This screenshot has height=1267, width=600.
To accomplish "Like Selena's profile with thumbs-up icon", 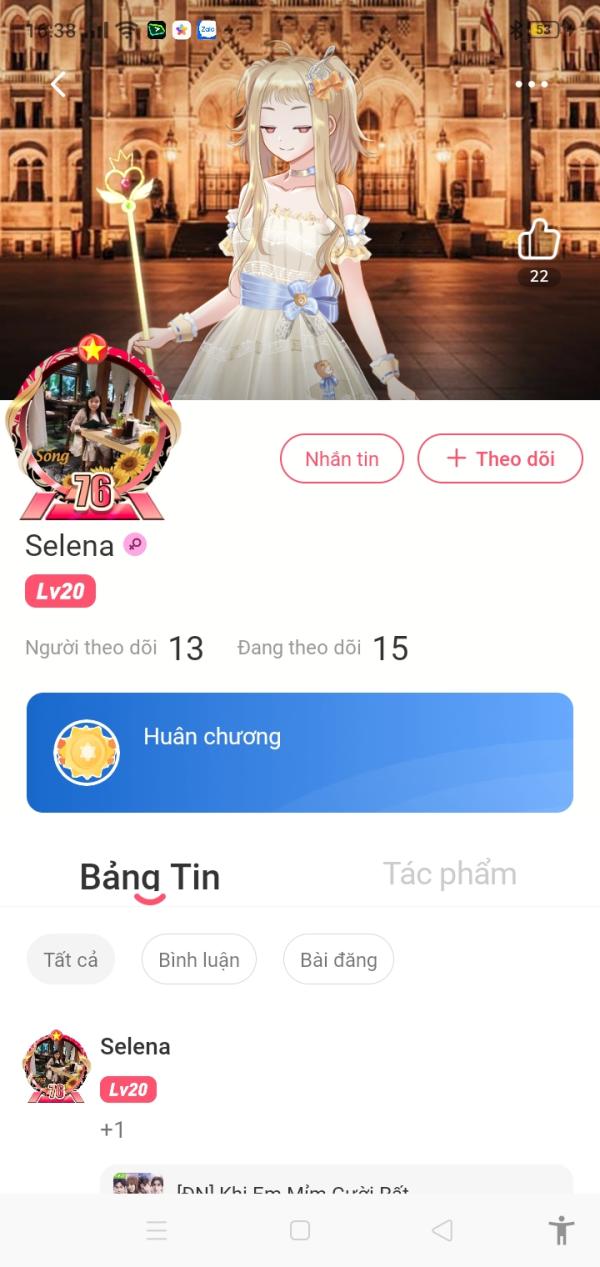I will (x=539, y=240).
